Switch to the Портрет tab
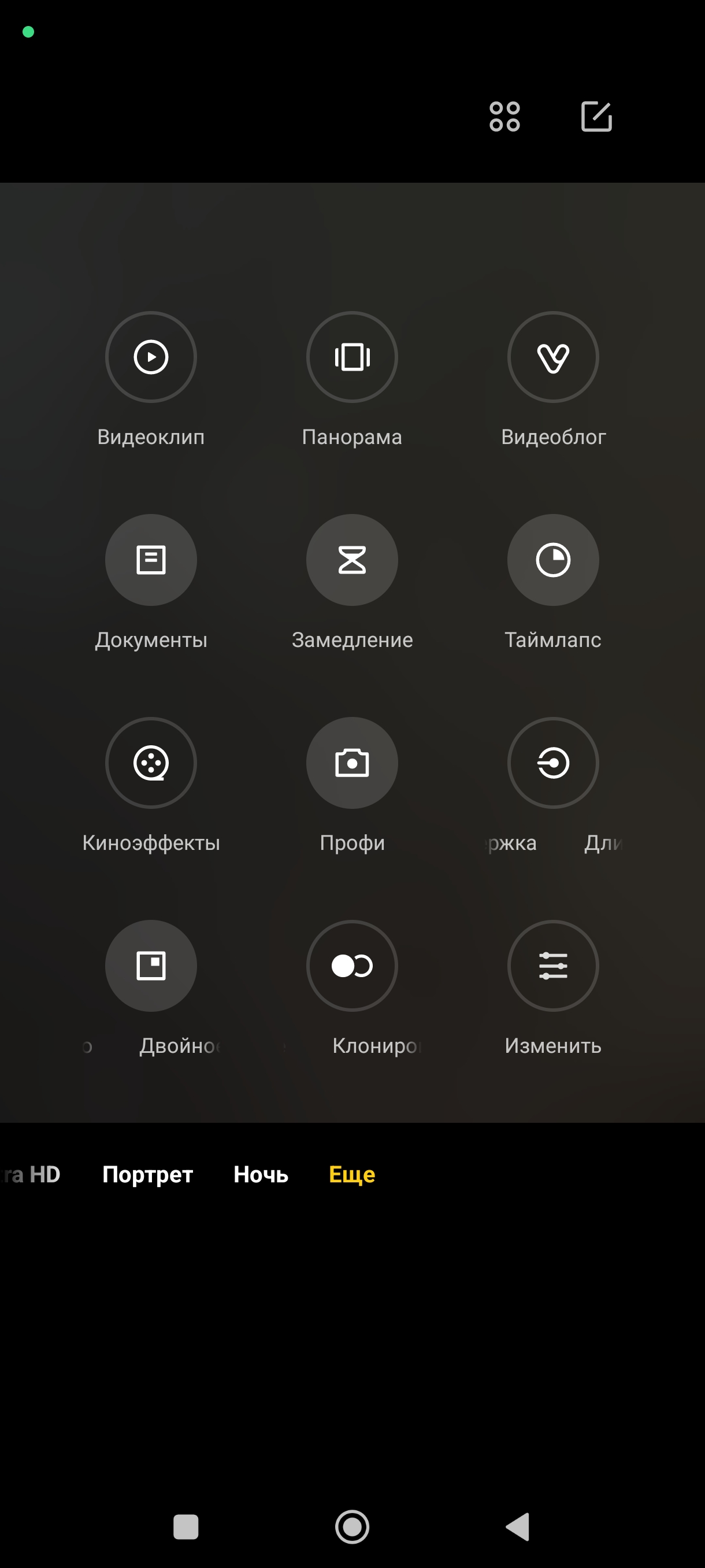The width and height of the screenshot is (705, 1568). [x=147, y=1174]
